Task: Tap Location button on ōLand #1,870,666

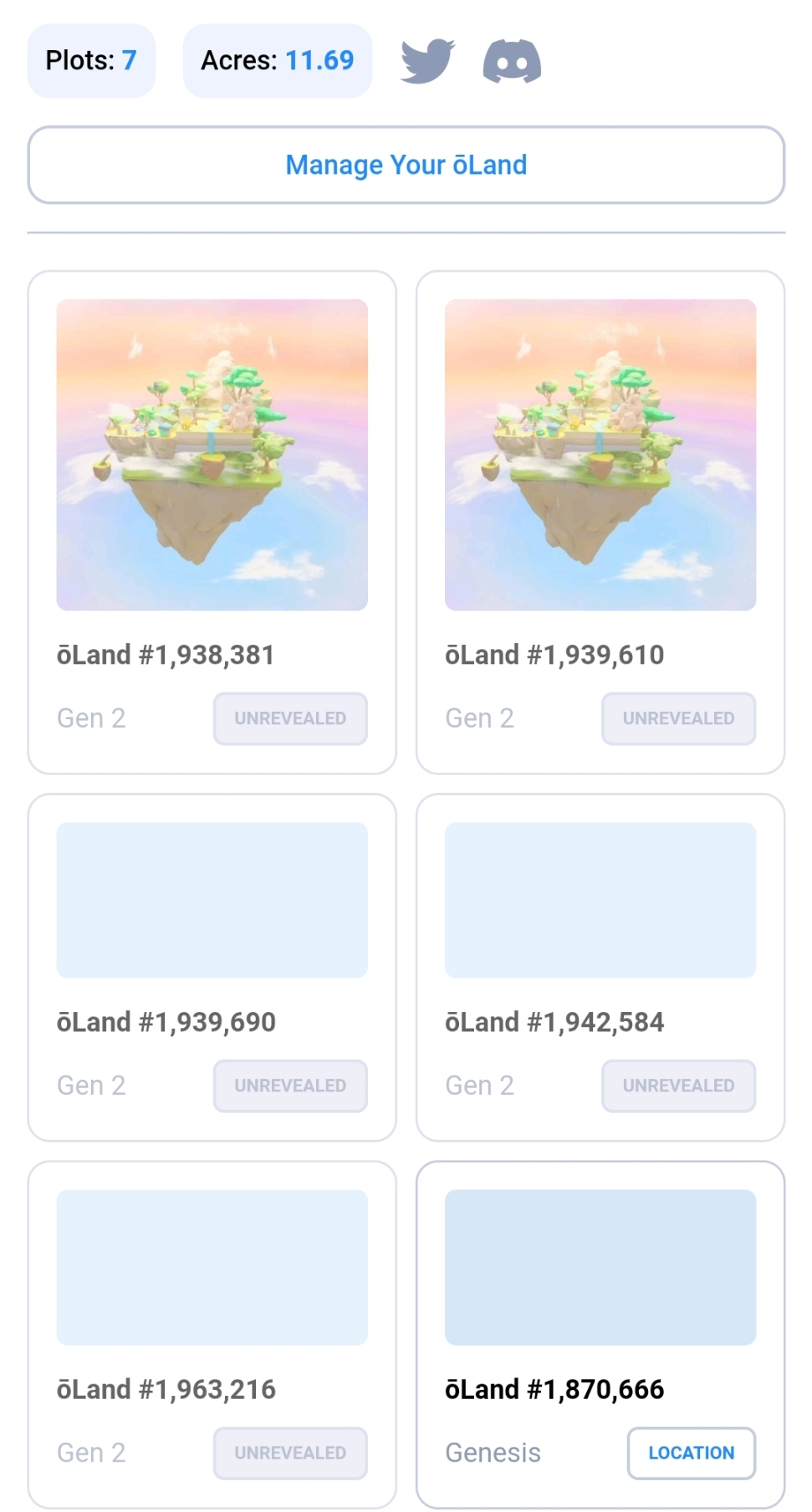Action: coord(691,1453)
